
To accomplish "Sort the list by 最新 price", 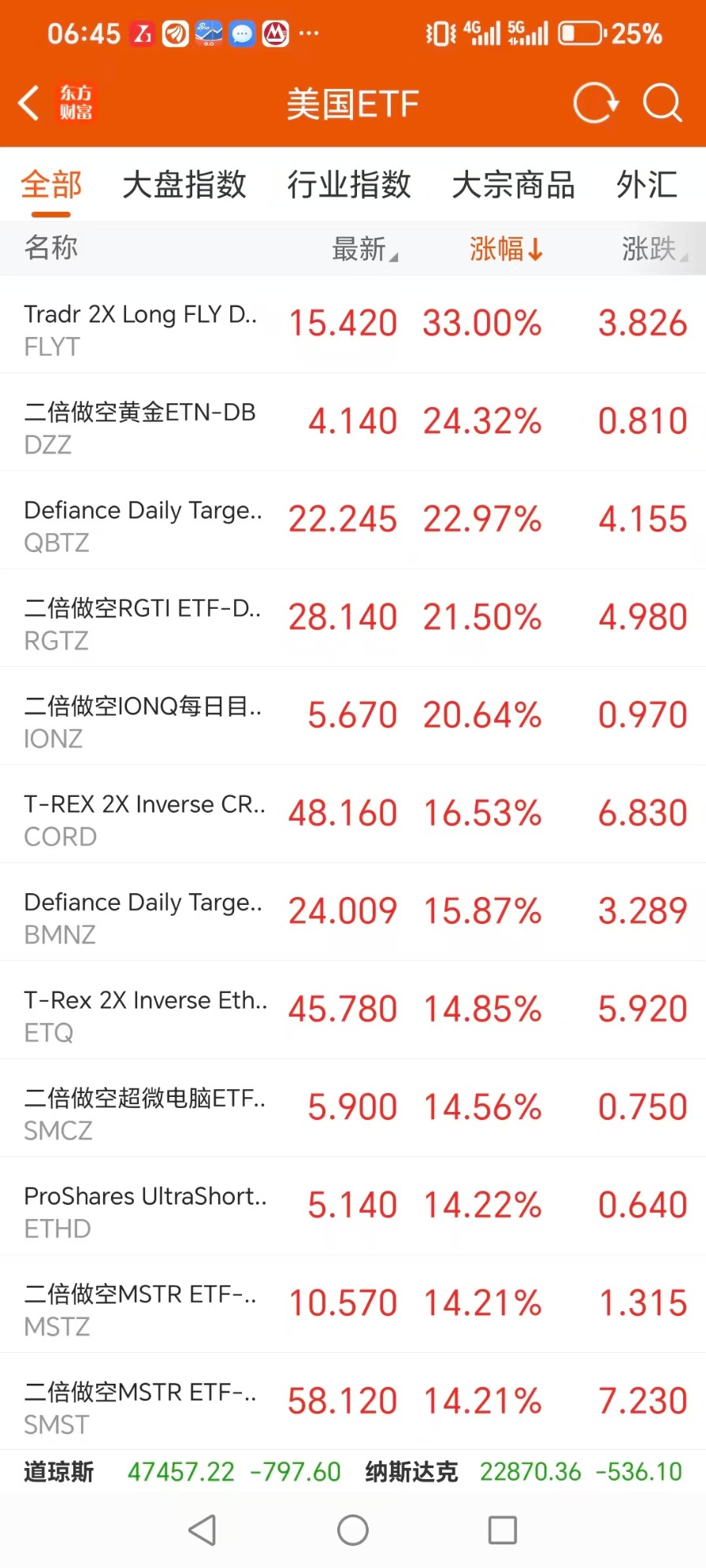I will (x=364, y=249).
